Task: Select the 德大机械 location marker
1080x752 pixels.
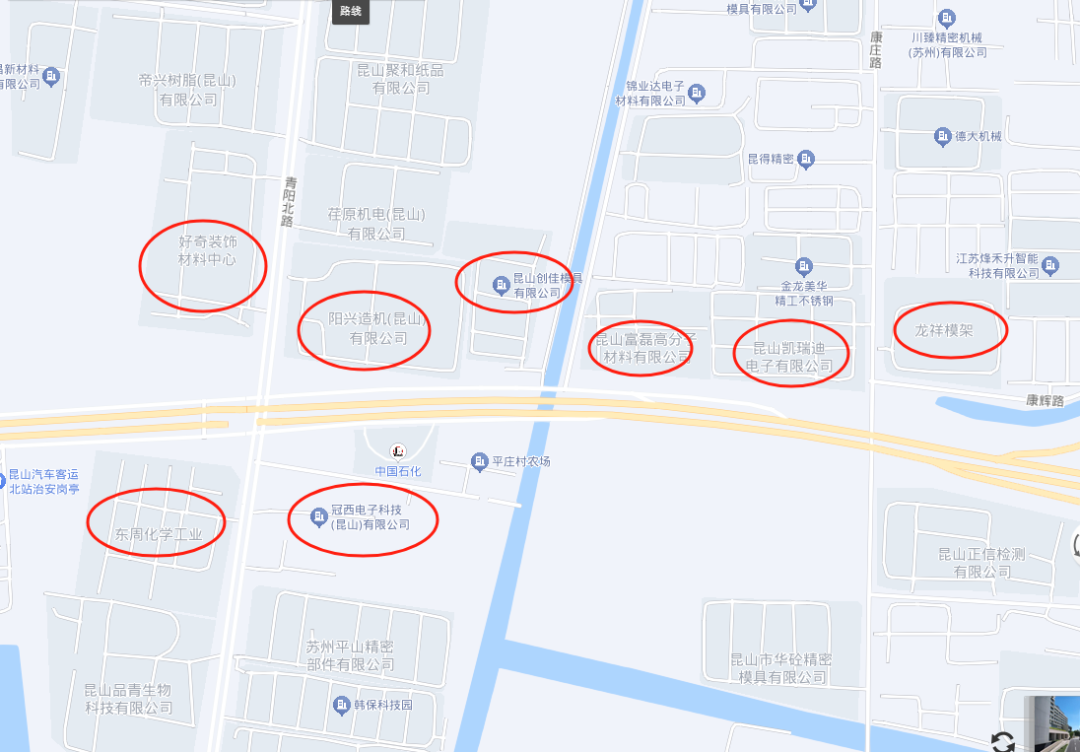Action: pyautogui.click(x=942, y=136)
